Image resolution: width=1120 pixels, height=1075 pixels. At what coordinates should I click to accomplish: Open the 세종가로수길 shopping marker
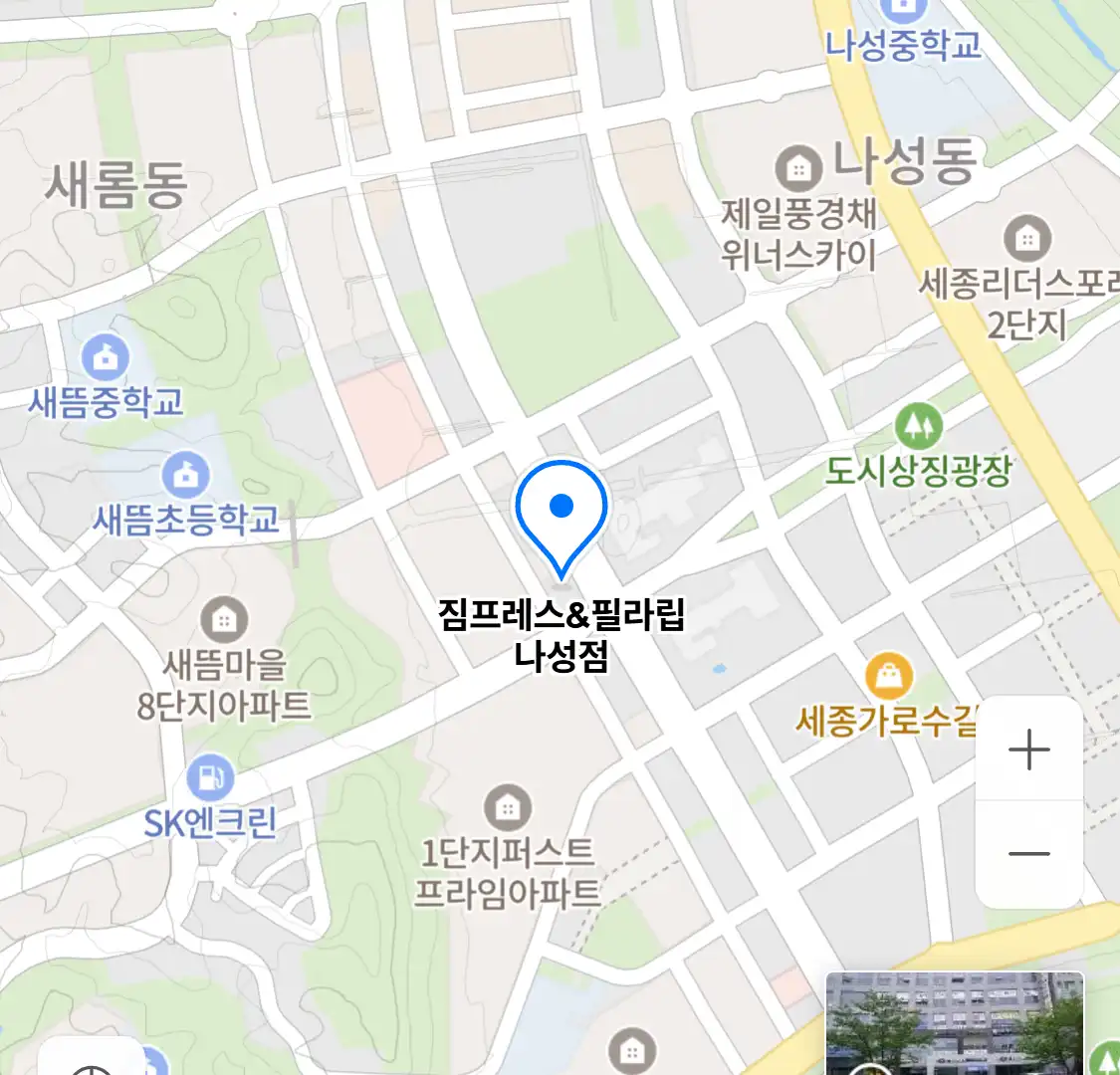(888, 677)
